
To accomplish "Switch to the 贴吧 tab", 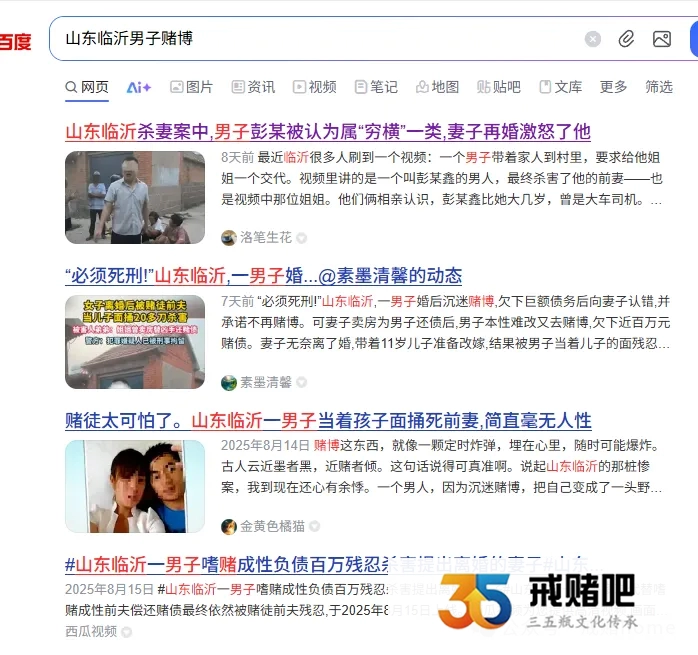I will [x=498, y=87].
